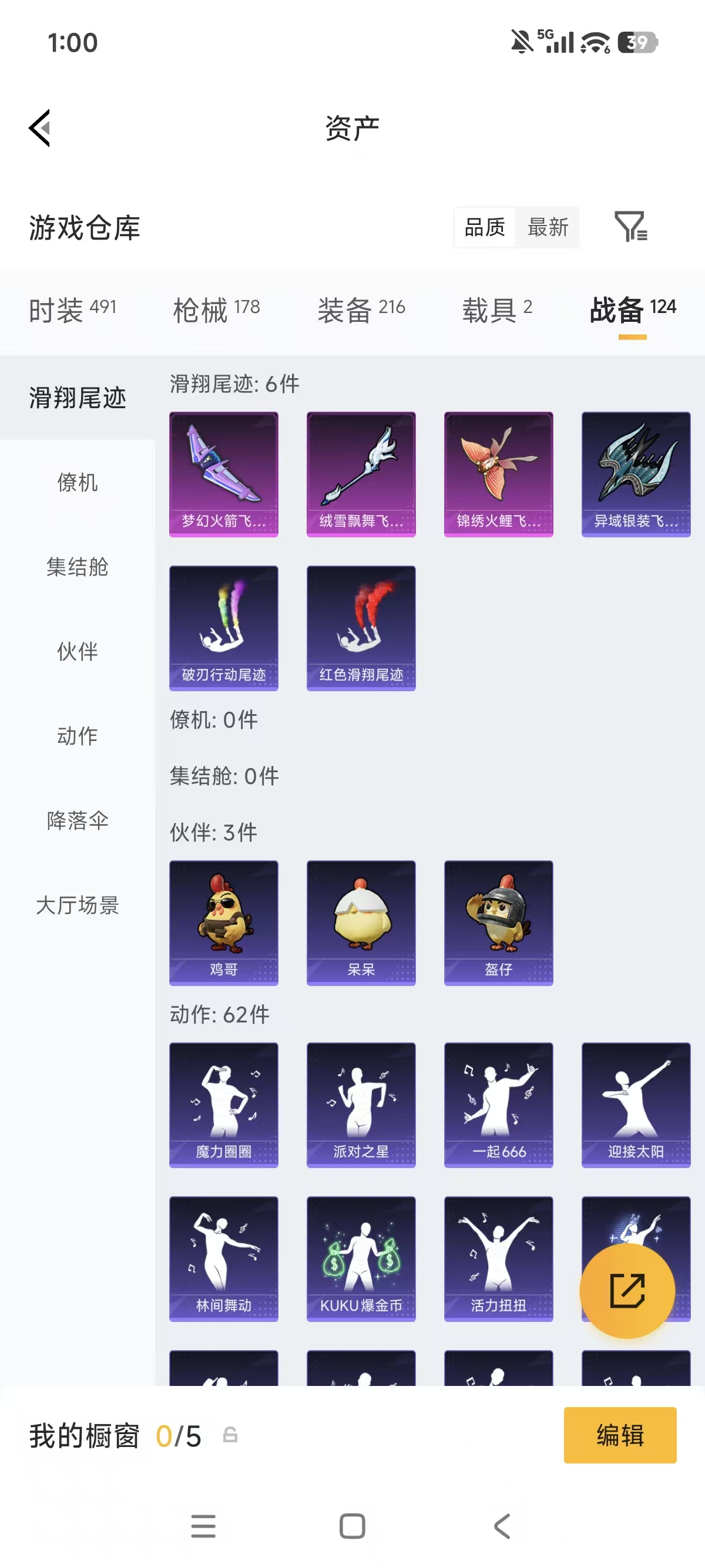This screenshot has height=1568, width=705.
Task: Click the back arrow to leave 资产 page
Action: click(39, 127)
